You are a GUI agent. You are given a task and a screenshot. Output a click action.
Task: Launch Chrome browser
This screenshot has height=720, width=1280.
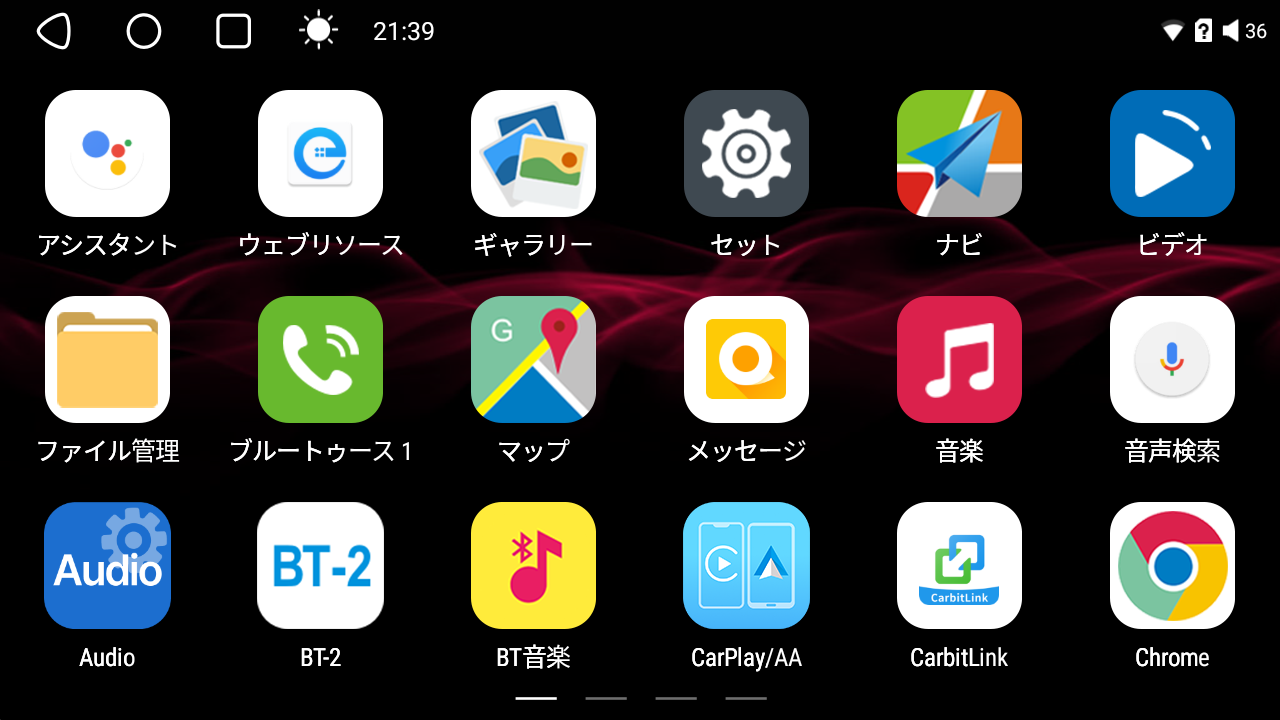1172,565
